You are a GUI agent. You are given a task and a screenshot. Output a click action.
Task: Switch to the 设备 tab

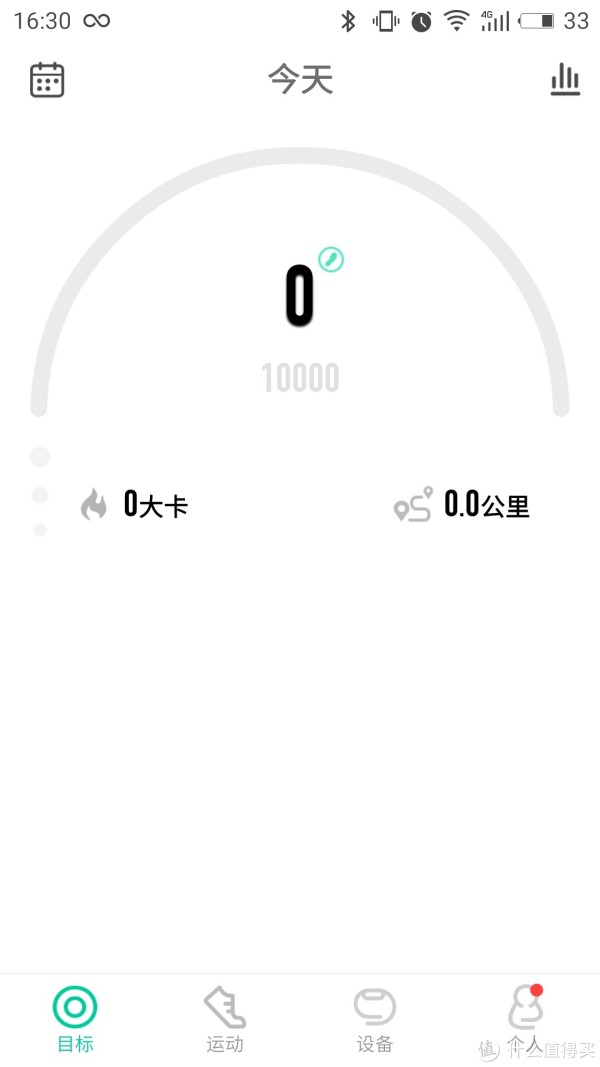[375, 1019]
